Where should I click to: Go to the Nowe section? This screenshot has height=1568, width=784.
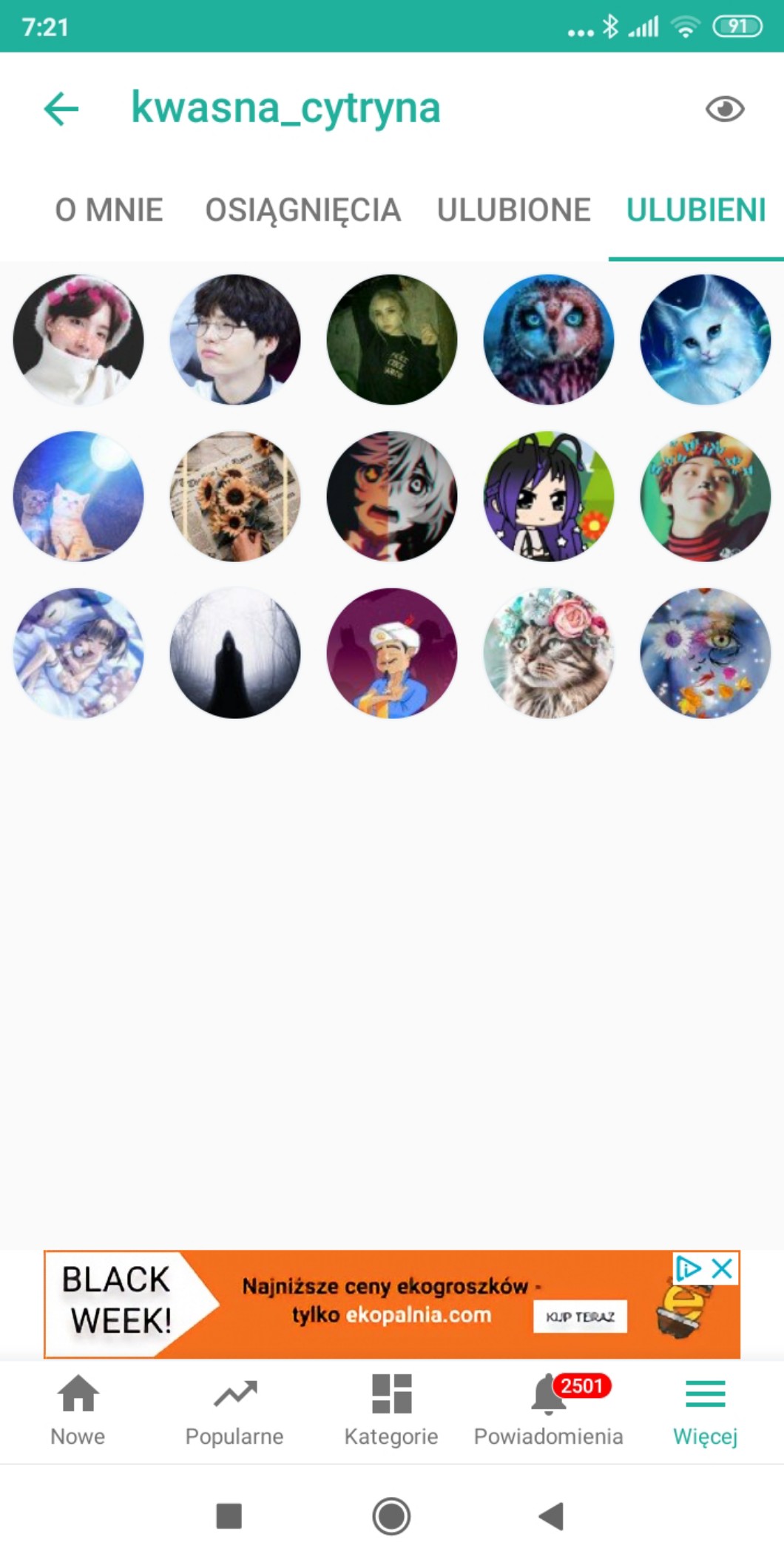pyautogui.click(x=78, y=1410)
